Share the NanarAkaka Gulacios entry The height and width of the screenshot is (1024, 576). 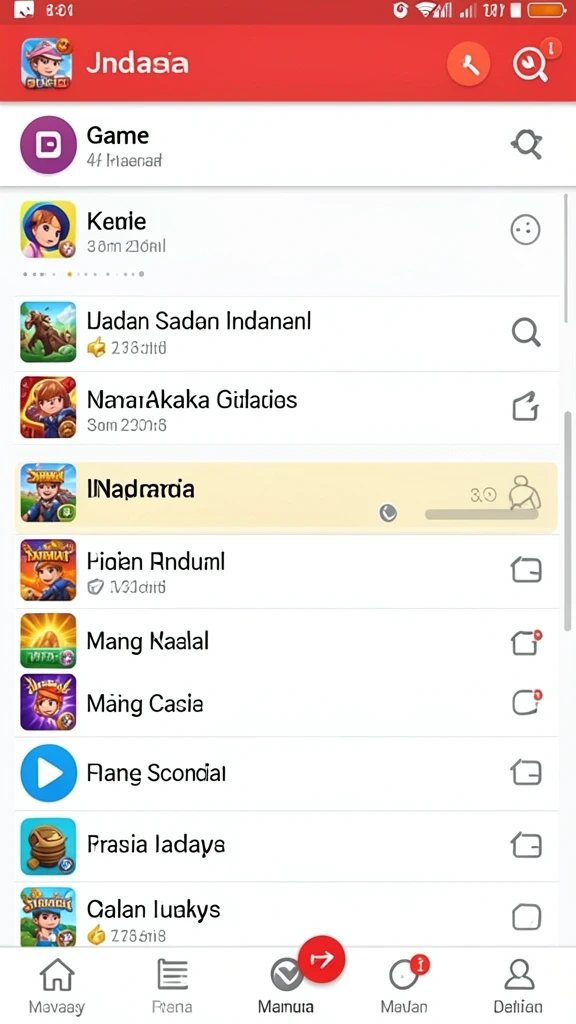click(x=526, y=407)
